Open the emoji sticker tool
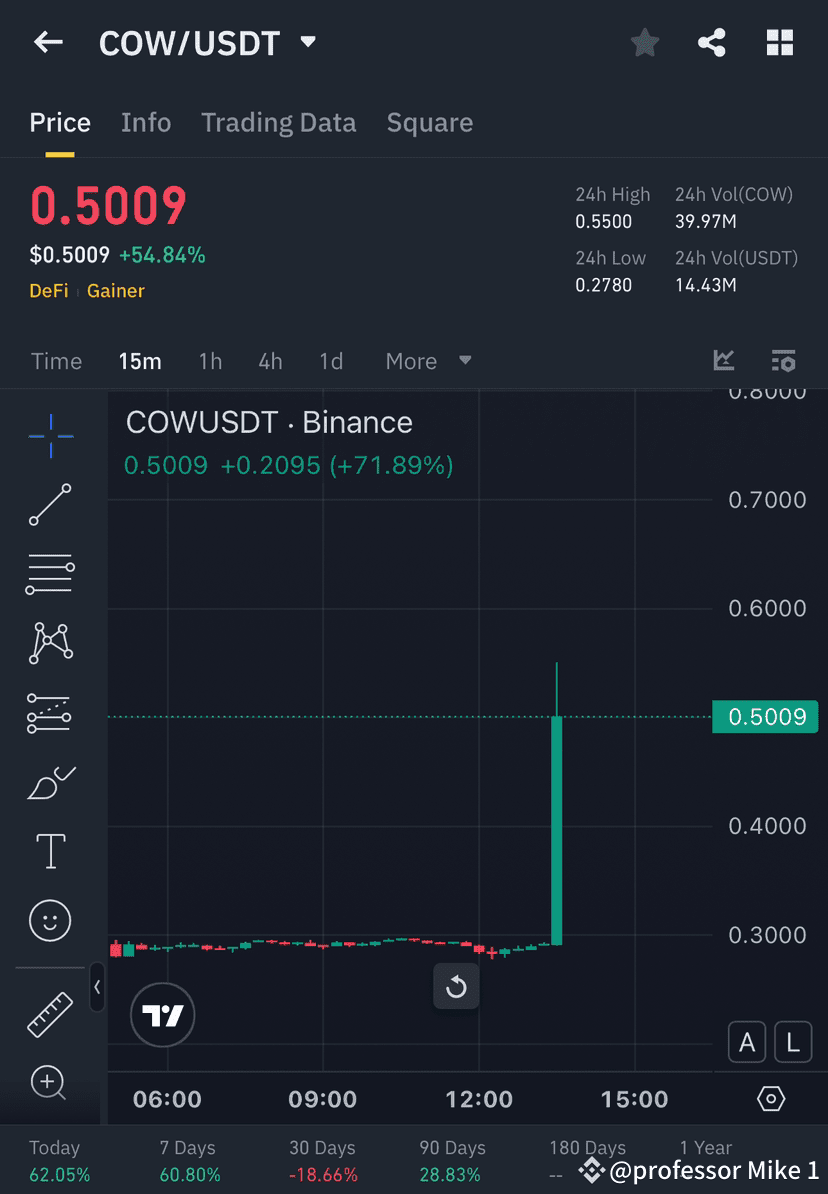828x1194 pixels. [48, 920]
